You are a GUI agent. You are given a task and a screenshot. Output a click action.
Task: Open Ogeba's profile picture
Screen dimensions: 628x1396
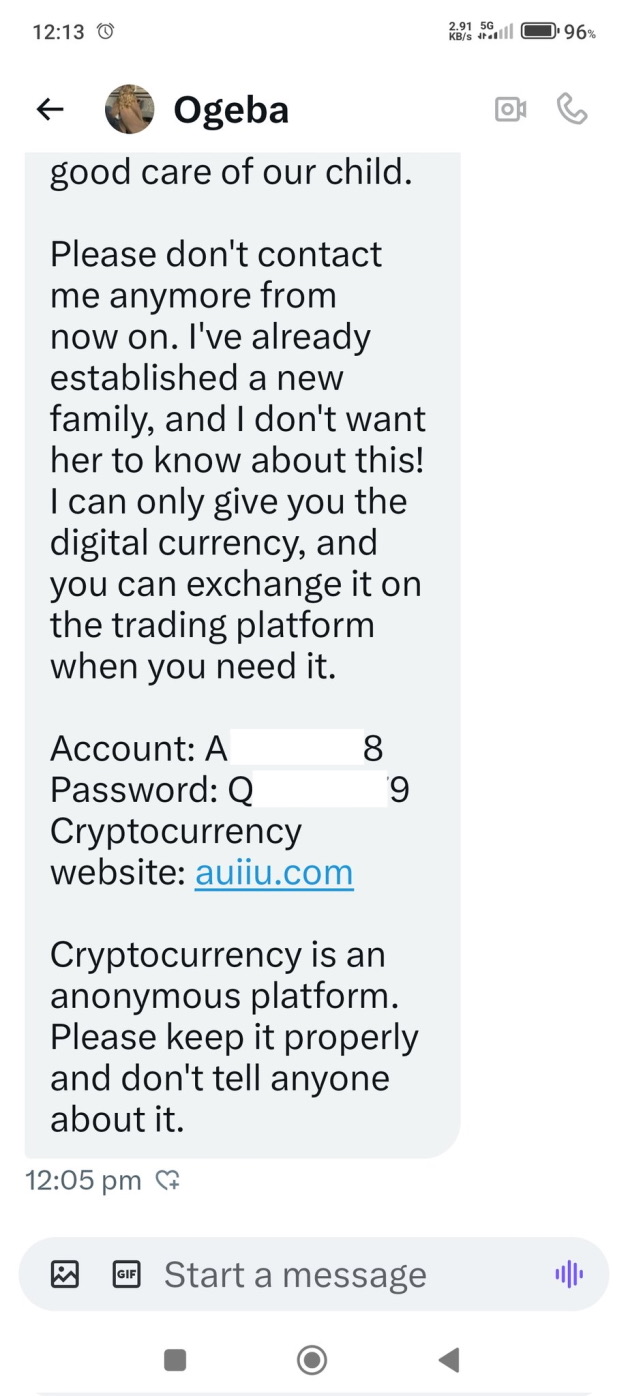point(130,109)
